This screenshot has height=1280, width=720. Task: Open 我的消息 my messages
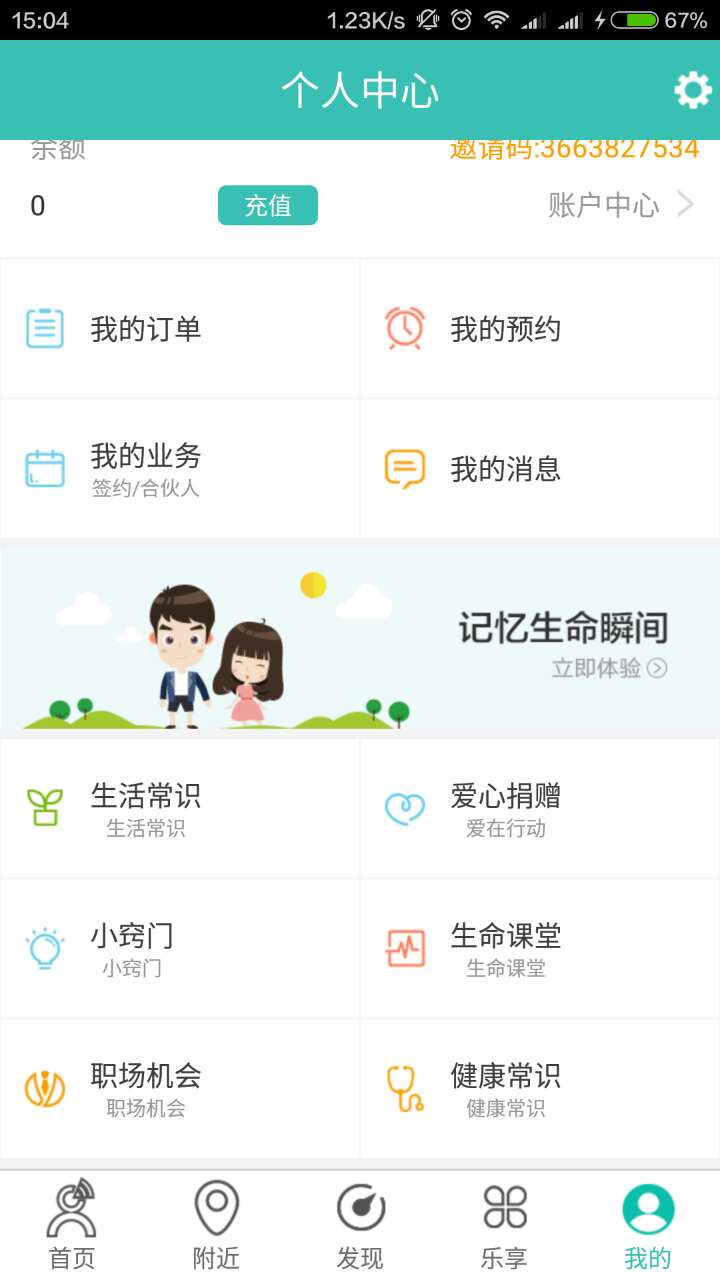coord(540,468)
